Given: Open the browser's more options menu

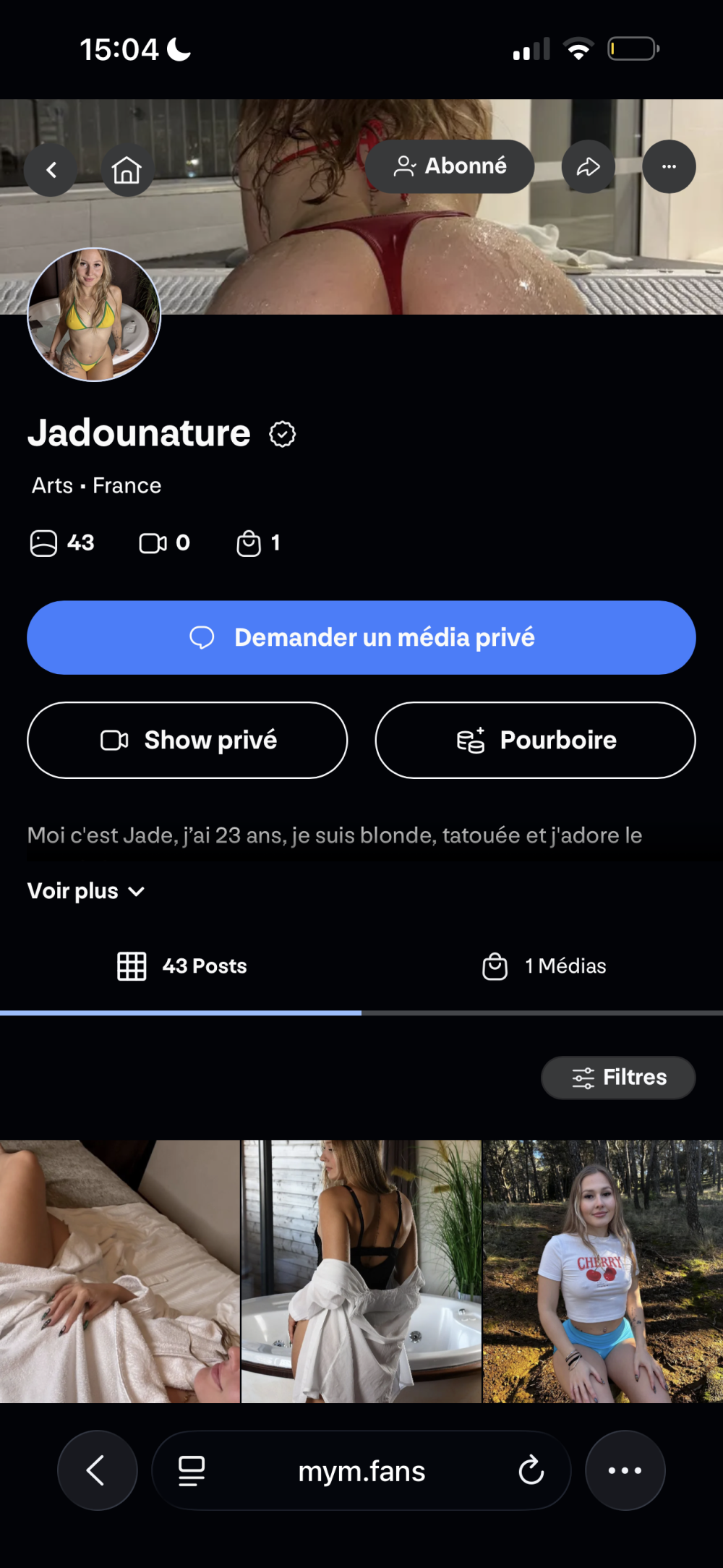Looking at the screenshot, I should pos(625,1470).
